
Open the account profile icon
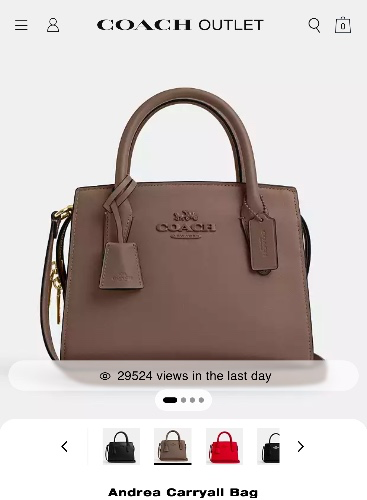click(x=53, y=25)
